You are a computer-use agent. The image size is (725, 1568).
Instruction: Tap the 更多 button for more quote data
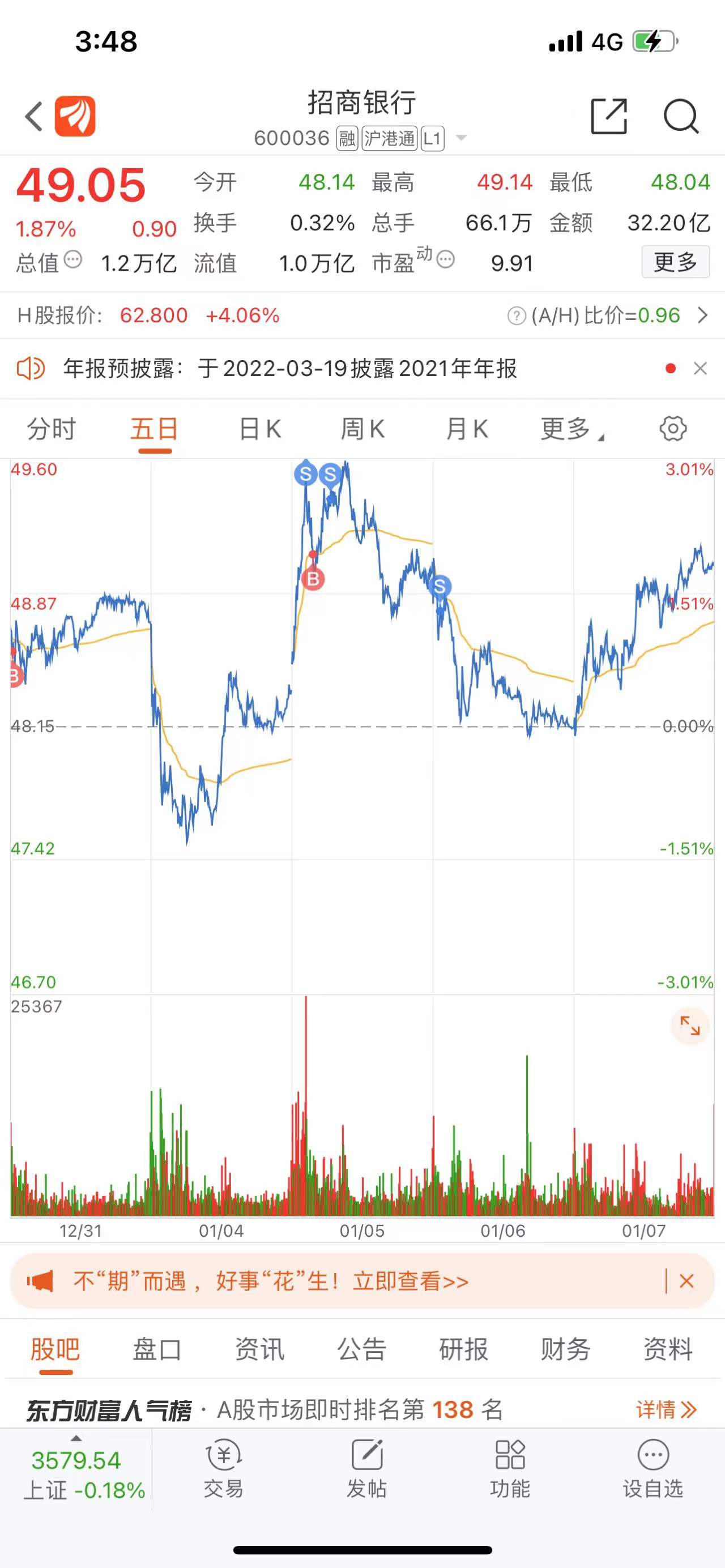tap(675, 262)
